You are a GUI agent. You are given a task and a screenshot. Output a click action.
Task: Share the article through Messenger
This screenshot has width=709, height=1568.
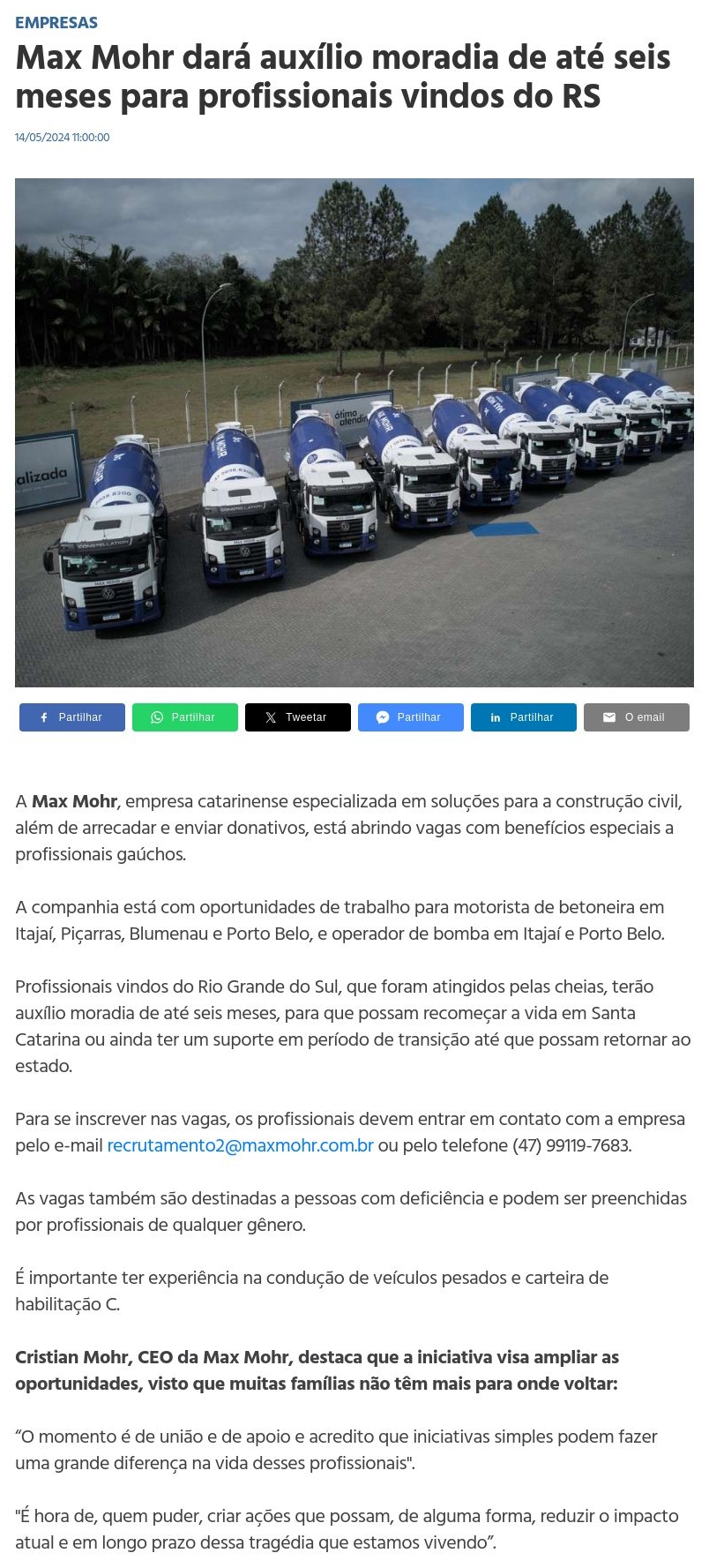[411, 717]
